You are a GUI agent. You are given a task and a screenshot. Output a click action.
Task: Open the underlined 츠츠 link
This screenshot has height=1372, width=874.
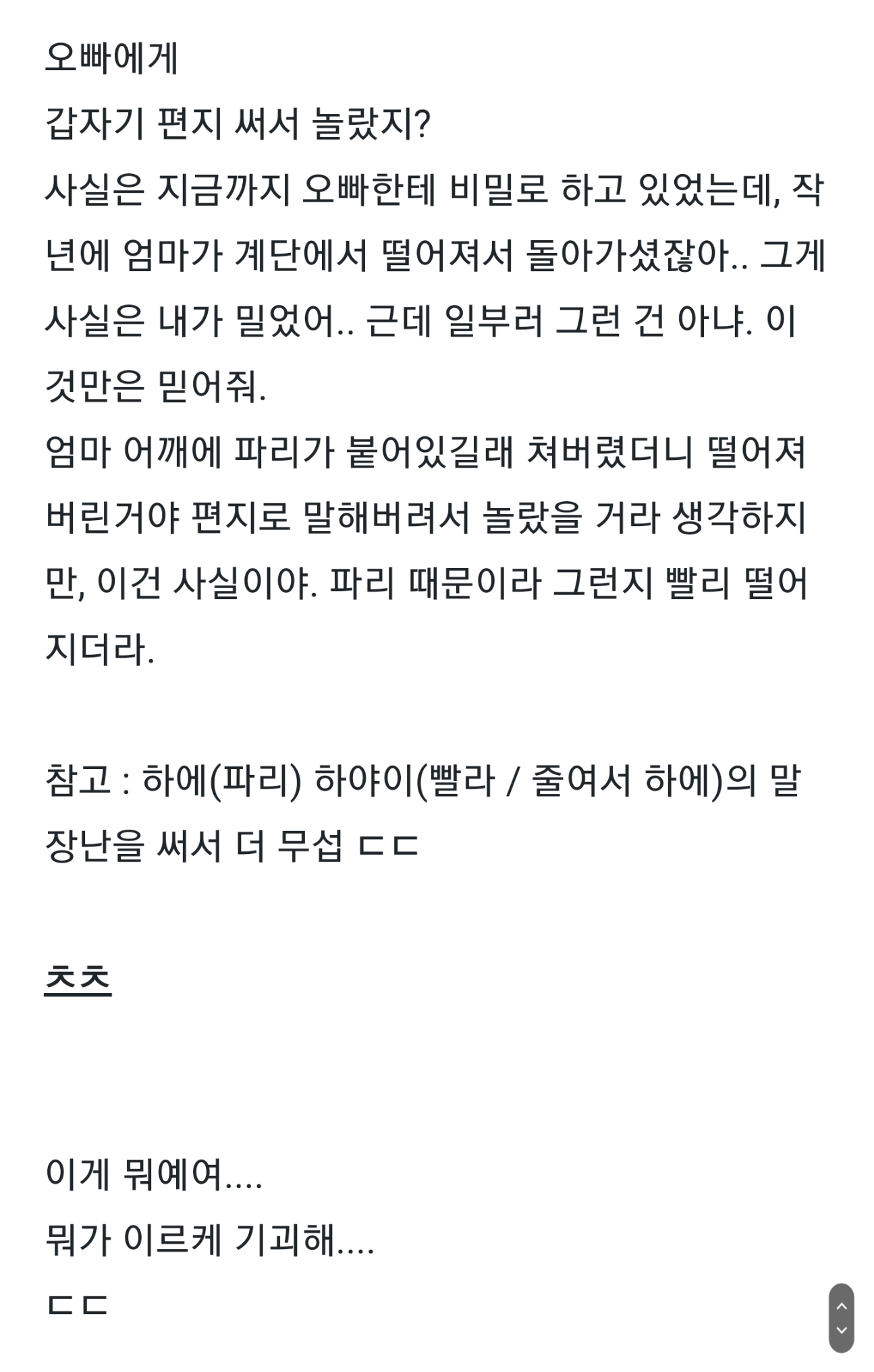(x=78, y=979)
